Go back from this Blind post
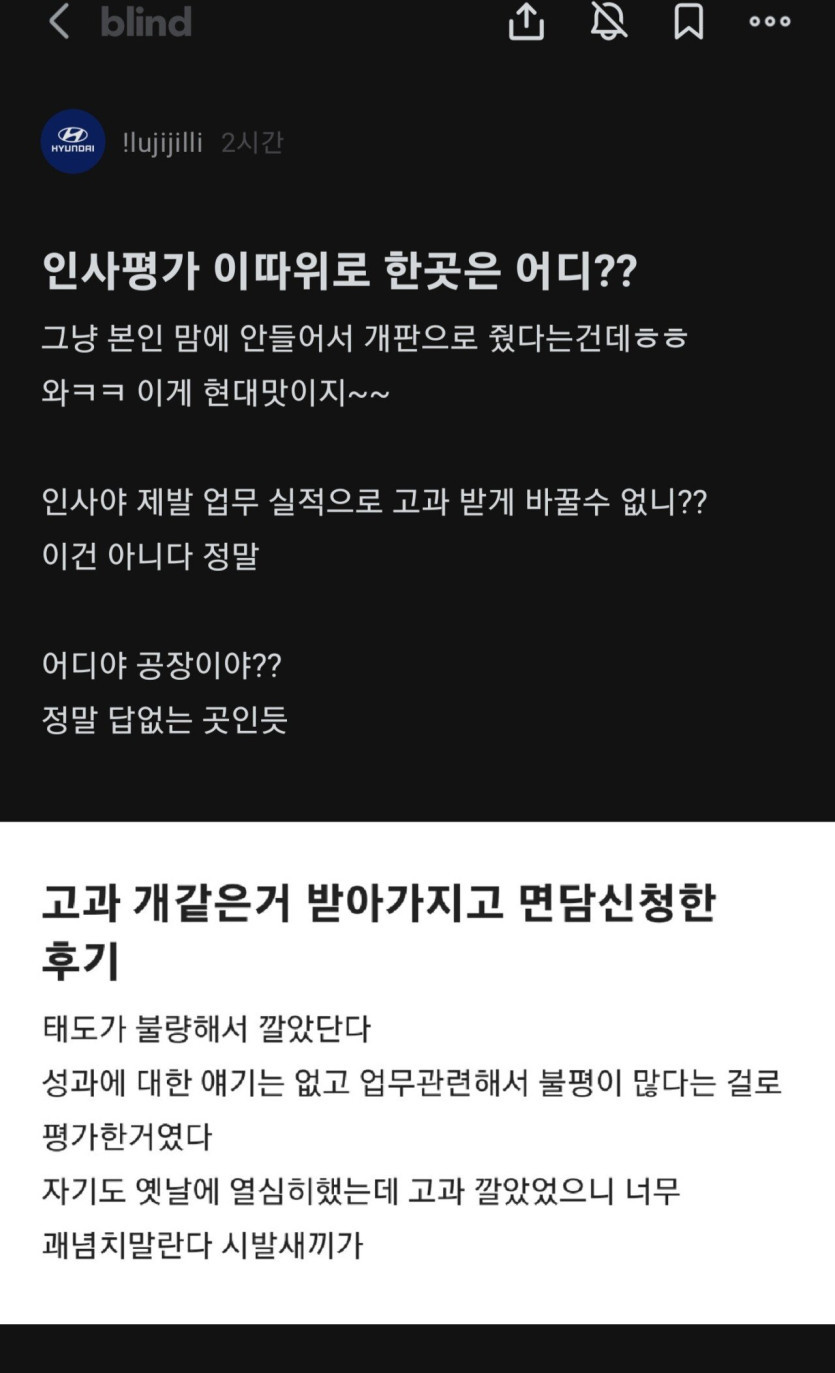The height and width of the screenshot is (1373, 835). [x=59, y=21]
